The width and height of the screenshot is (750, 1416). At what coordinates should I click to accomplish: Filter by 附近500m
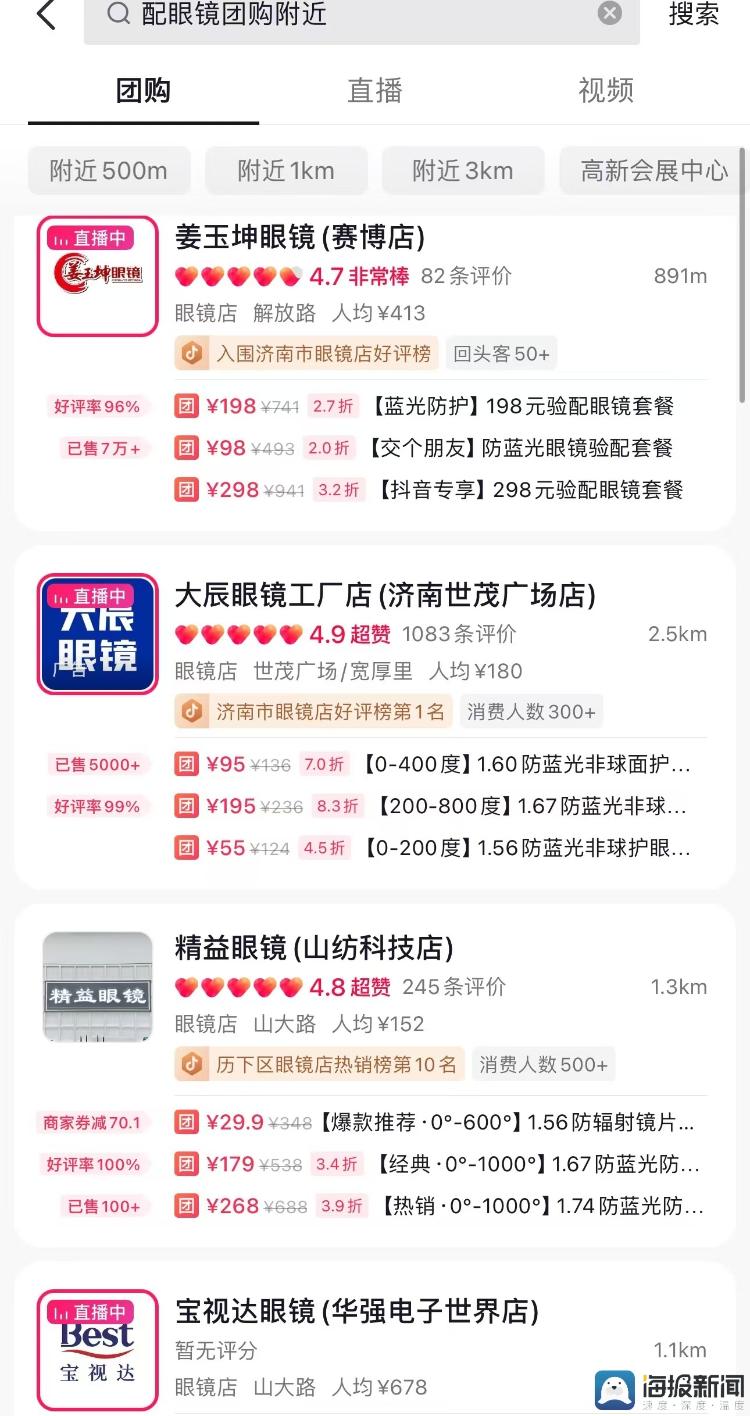(109, 171)
